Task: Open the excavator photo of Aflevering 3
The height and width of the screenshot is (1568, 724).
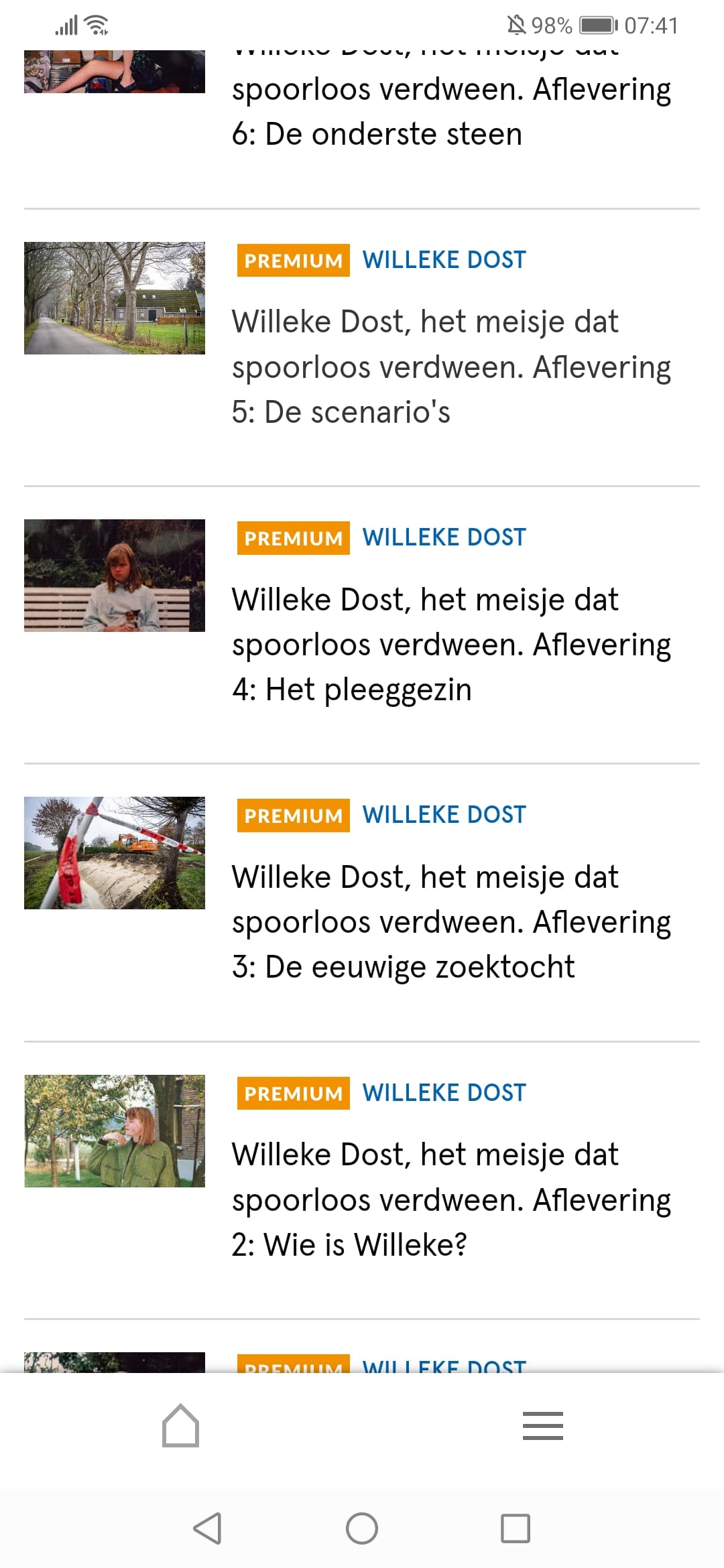Action: point(115,853)
